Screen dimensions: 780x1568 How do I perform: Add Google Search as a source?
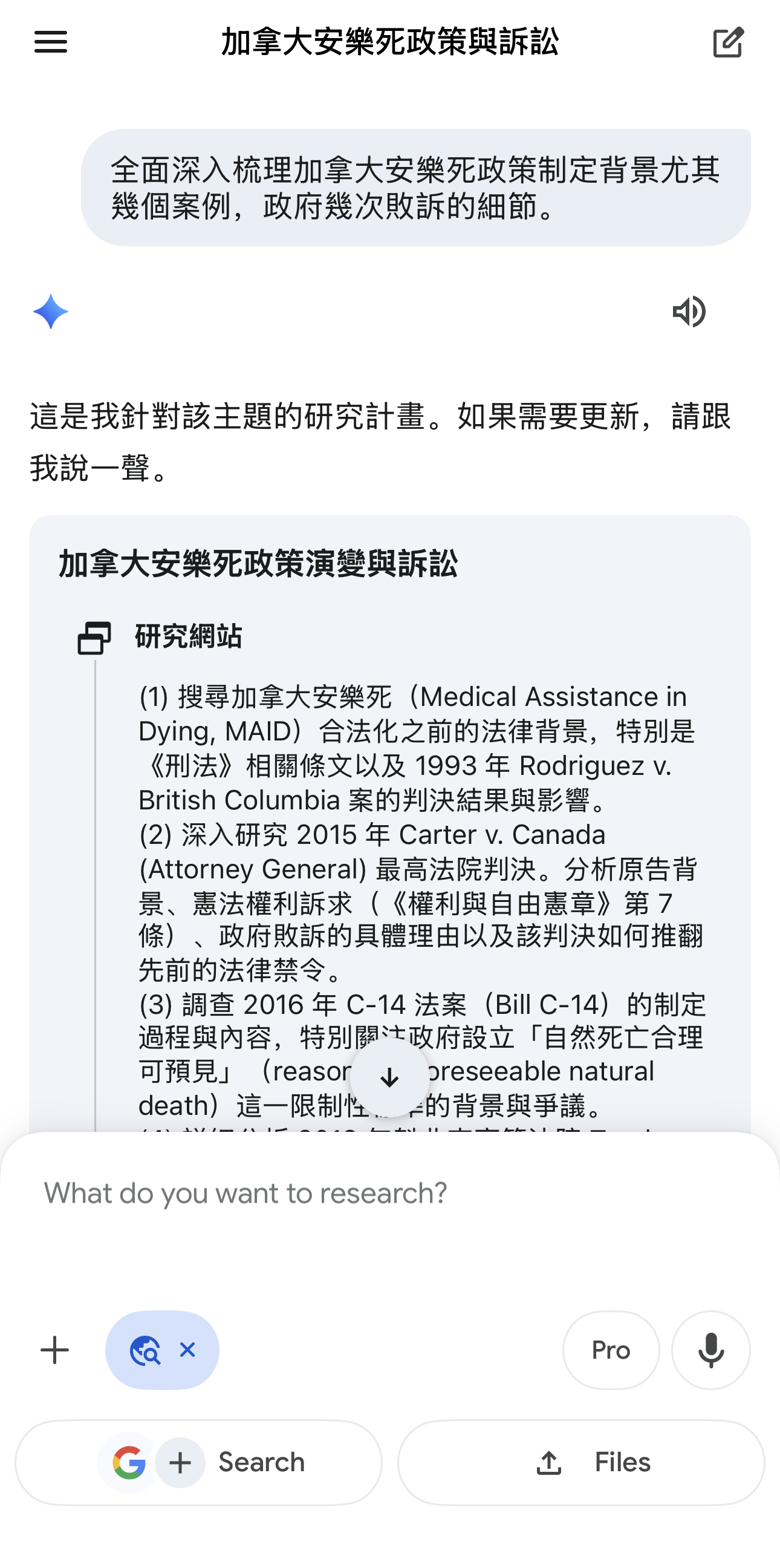198,1462
